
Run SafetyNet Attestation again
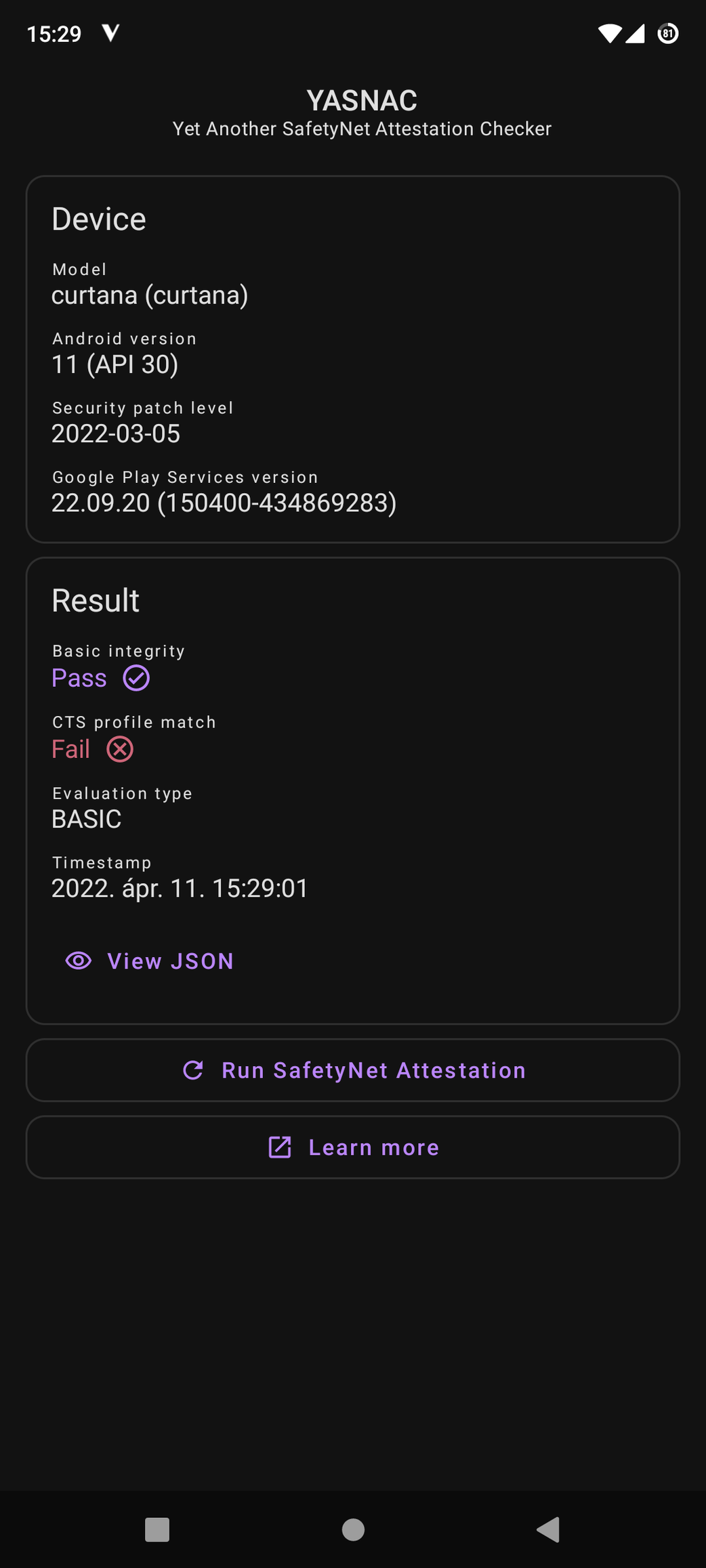pos(353,1070)
